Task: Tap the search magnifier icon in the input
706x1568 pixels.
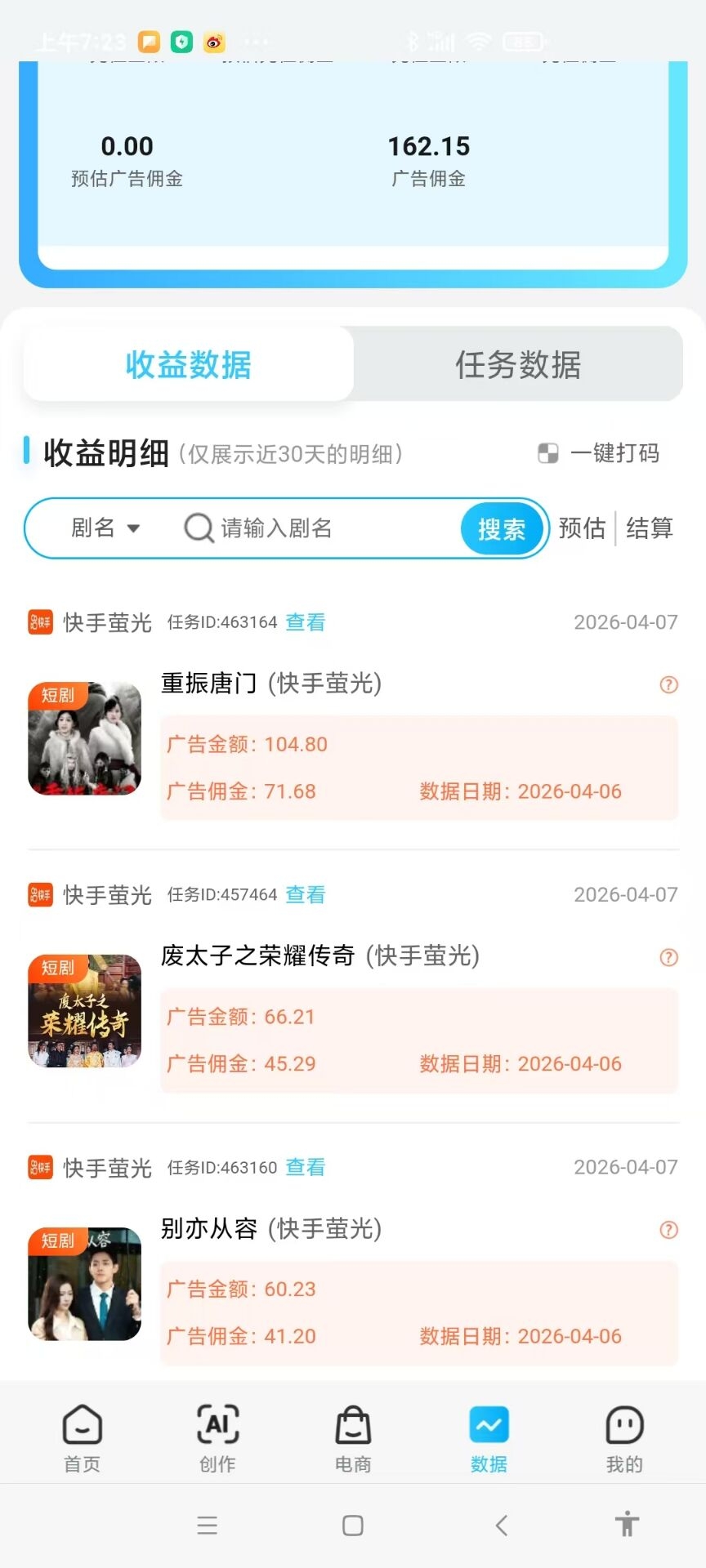Action: click(196, 528)
